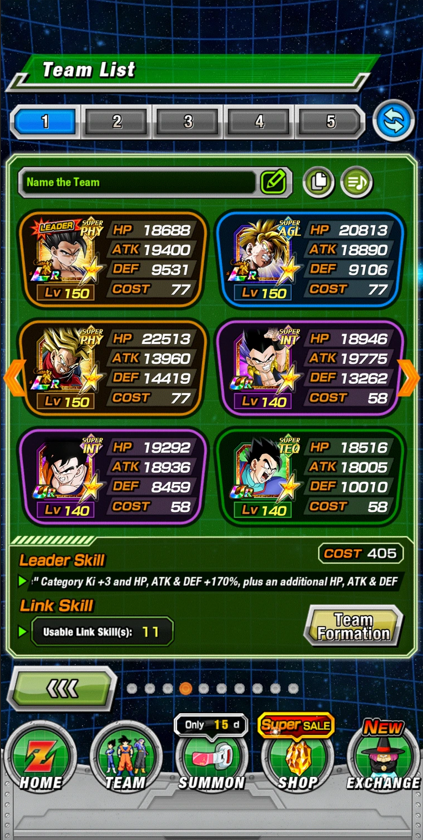Copy this team with the duplicate icon
The image size is (423, 840).
[x=319, y=182]
